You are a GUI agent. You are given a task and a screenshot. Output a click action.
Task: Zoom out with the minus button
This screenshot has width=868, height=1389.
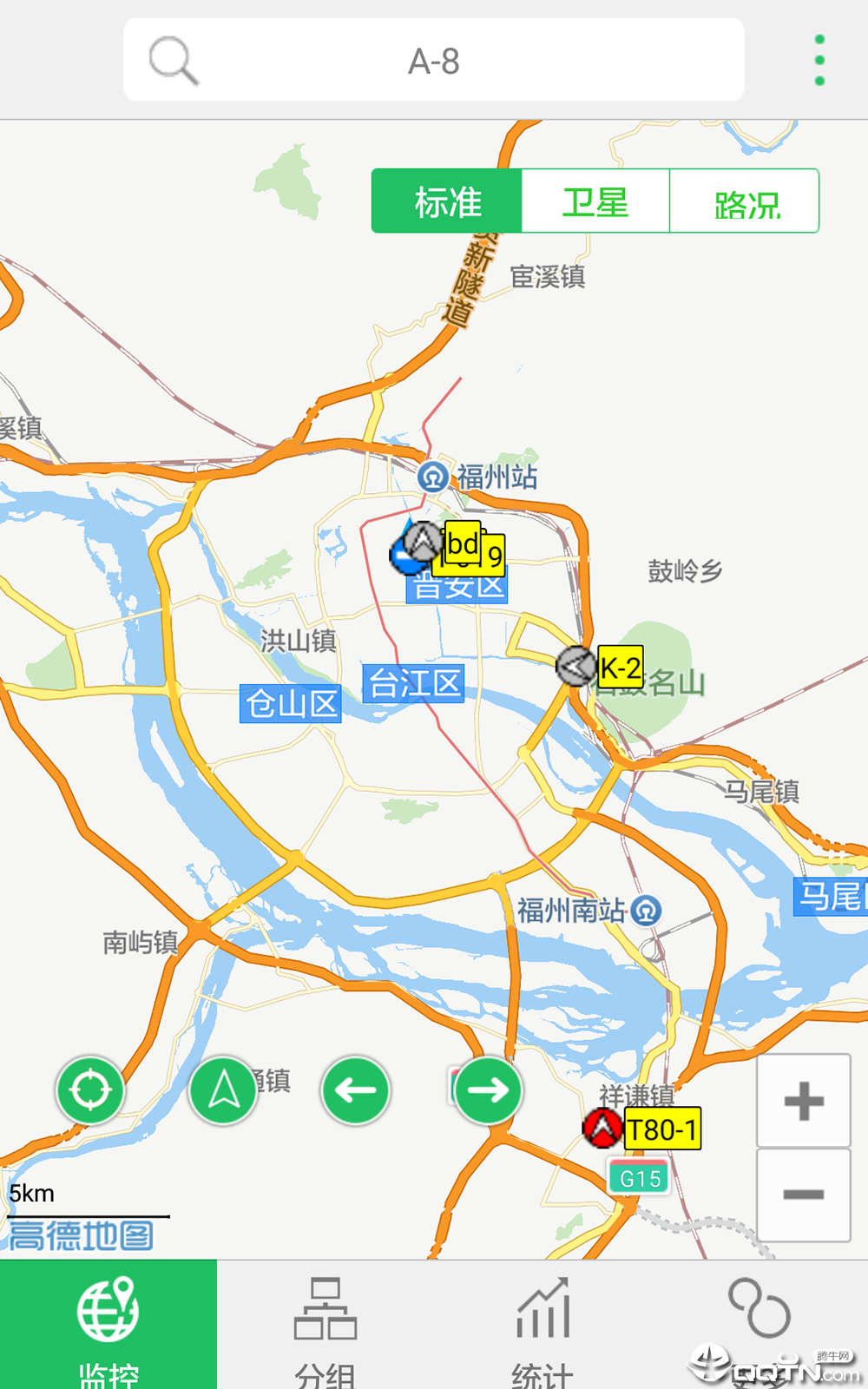pyautogui.click(x=803, y=1195)
